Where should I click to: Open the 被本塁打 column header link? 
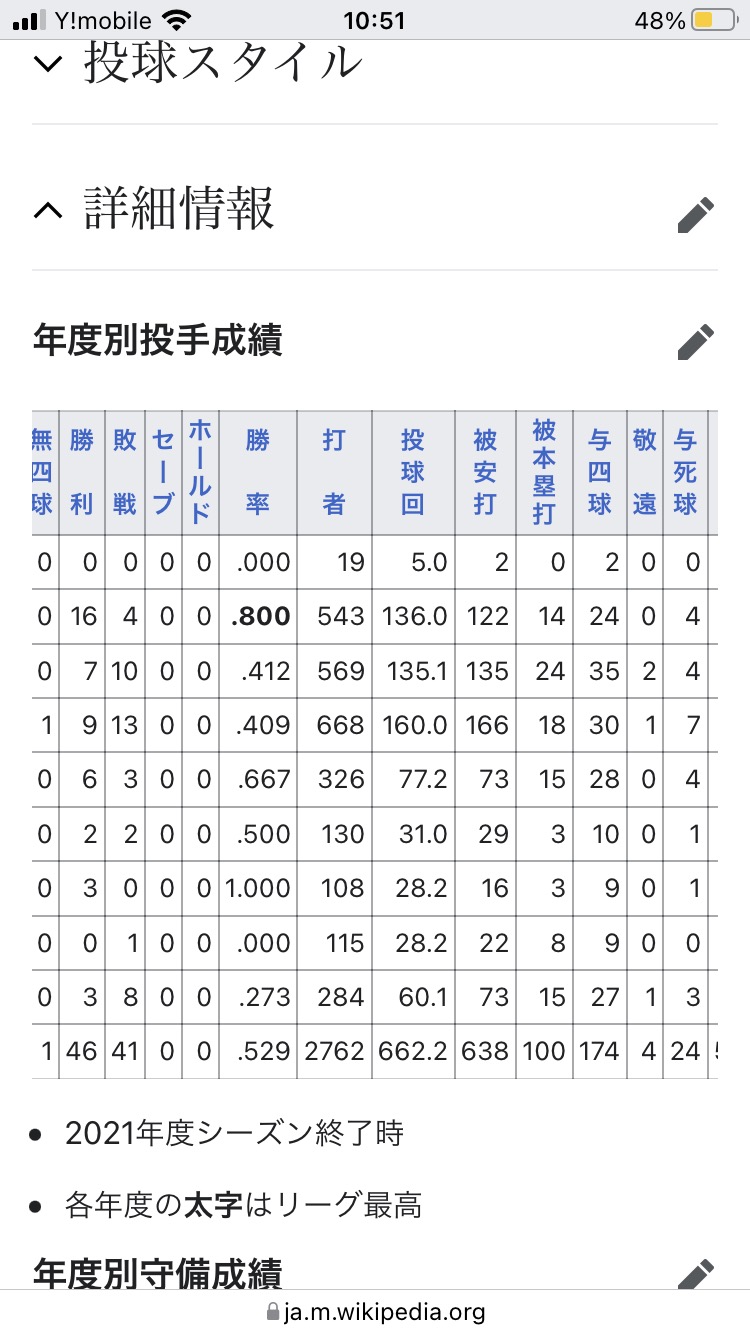coord(545,471)
